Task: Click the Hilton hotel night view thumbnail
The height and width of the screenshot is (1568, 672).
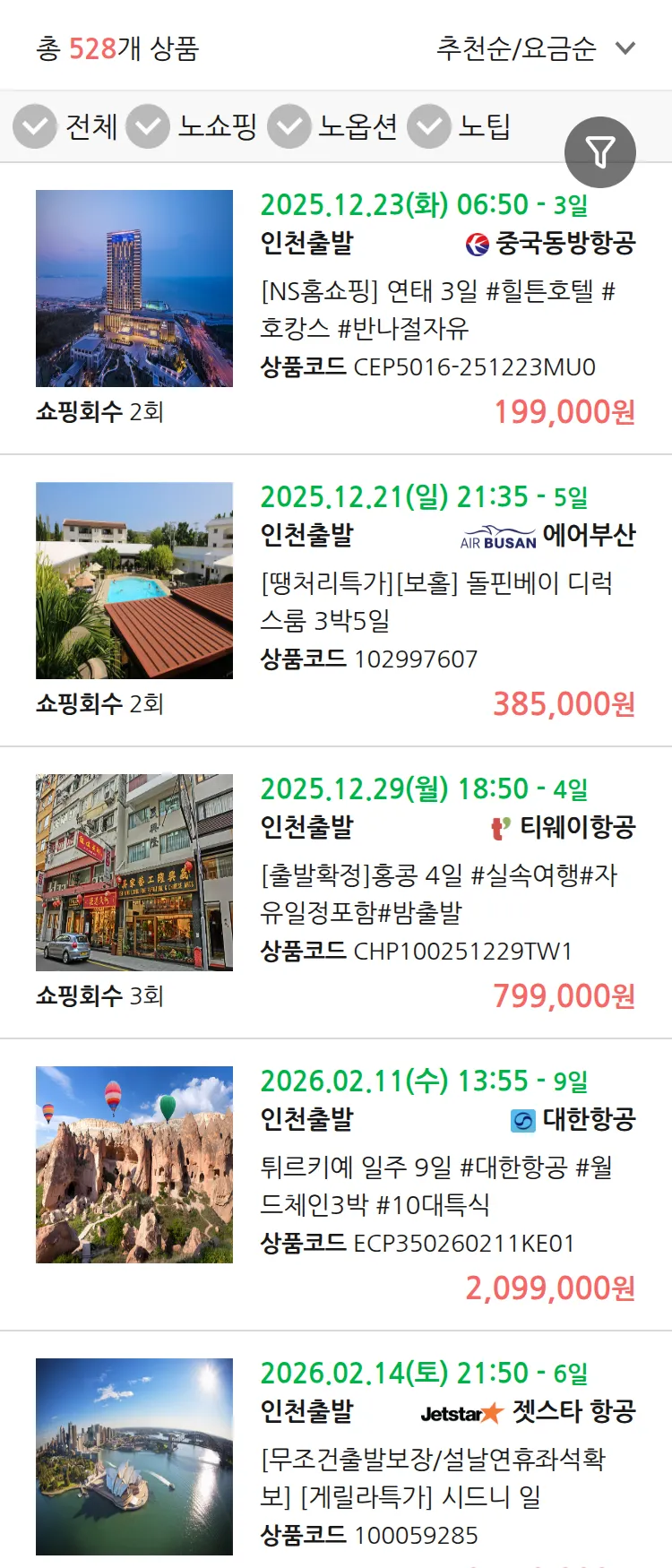Action: (x=134, y=287)
